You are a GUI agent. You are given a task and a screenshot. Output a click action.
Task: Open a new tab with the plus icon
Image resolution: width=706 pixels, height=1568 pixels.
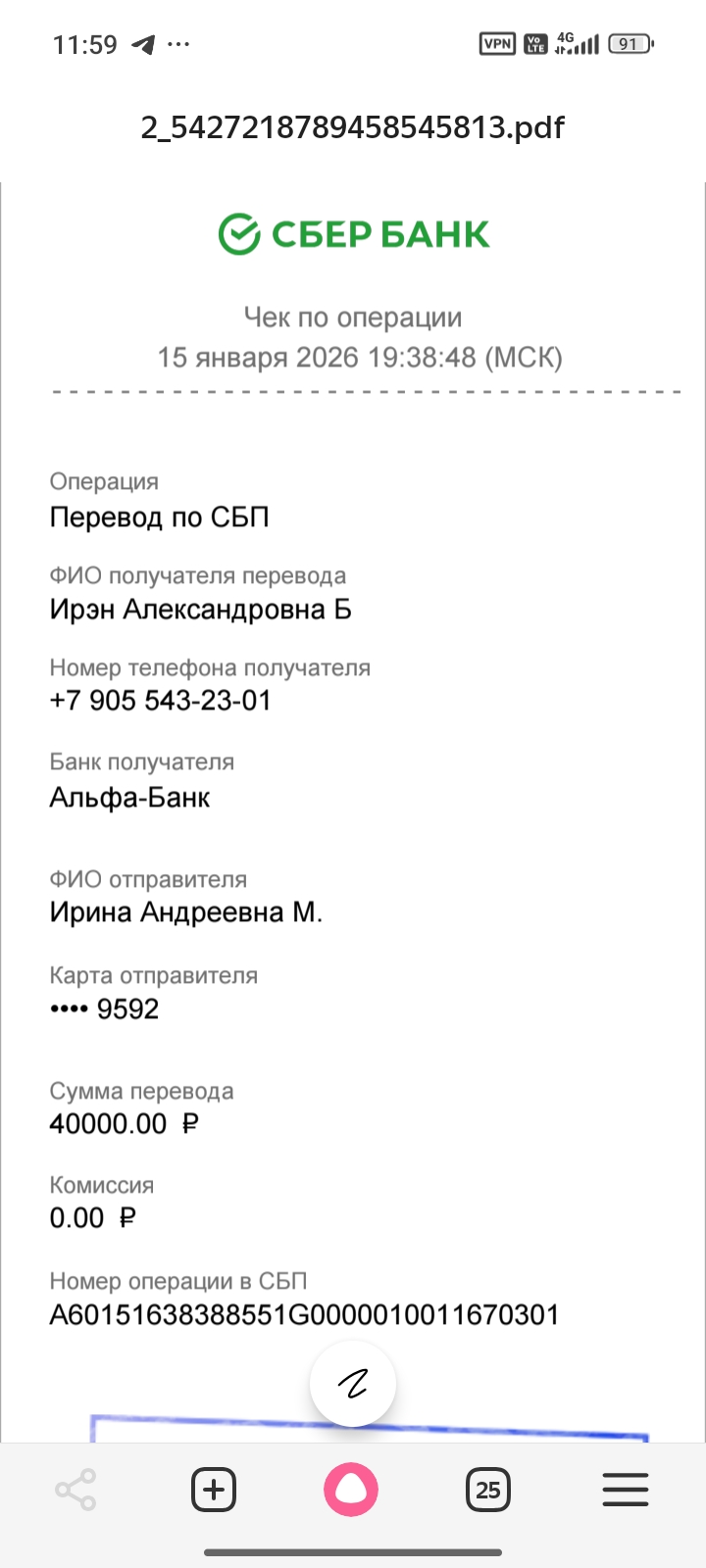click(x=214, y=1491)
